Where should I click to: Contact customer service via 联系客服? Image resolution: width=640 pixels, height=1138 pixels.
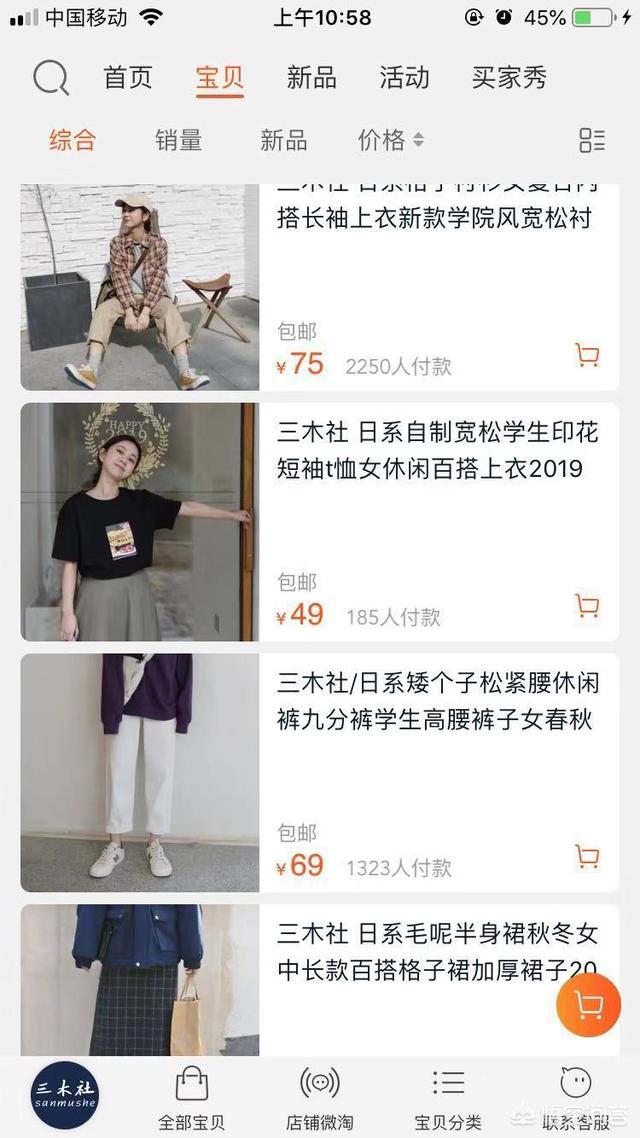pyautogui.click(x=575, y=1097)
